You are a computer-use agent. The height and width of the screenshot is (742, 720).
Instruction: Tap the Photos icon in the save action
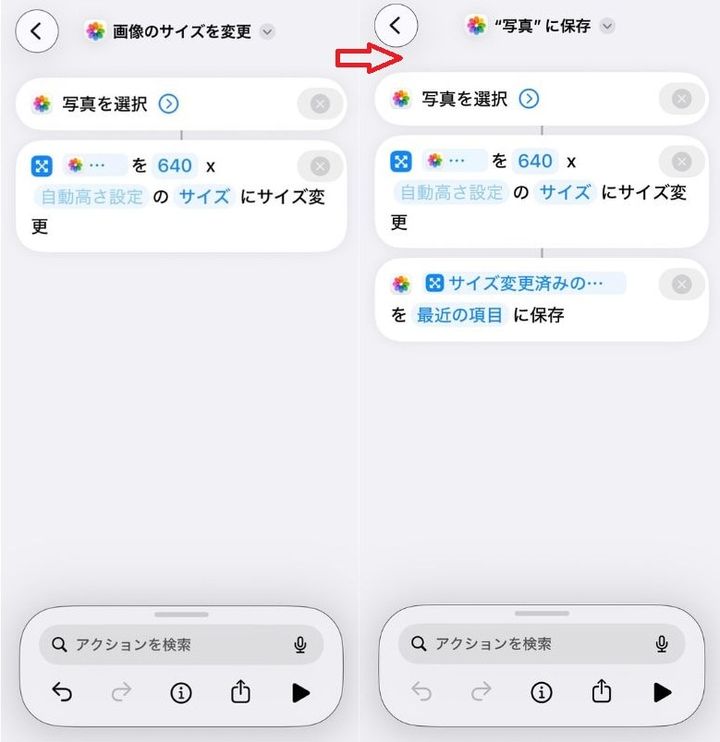click(x=402, y=283)
